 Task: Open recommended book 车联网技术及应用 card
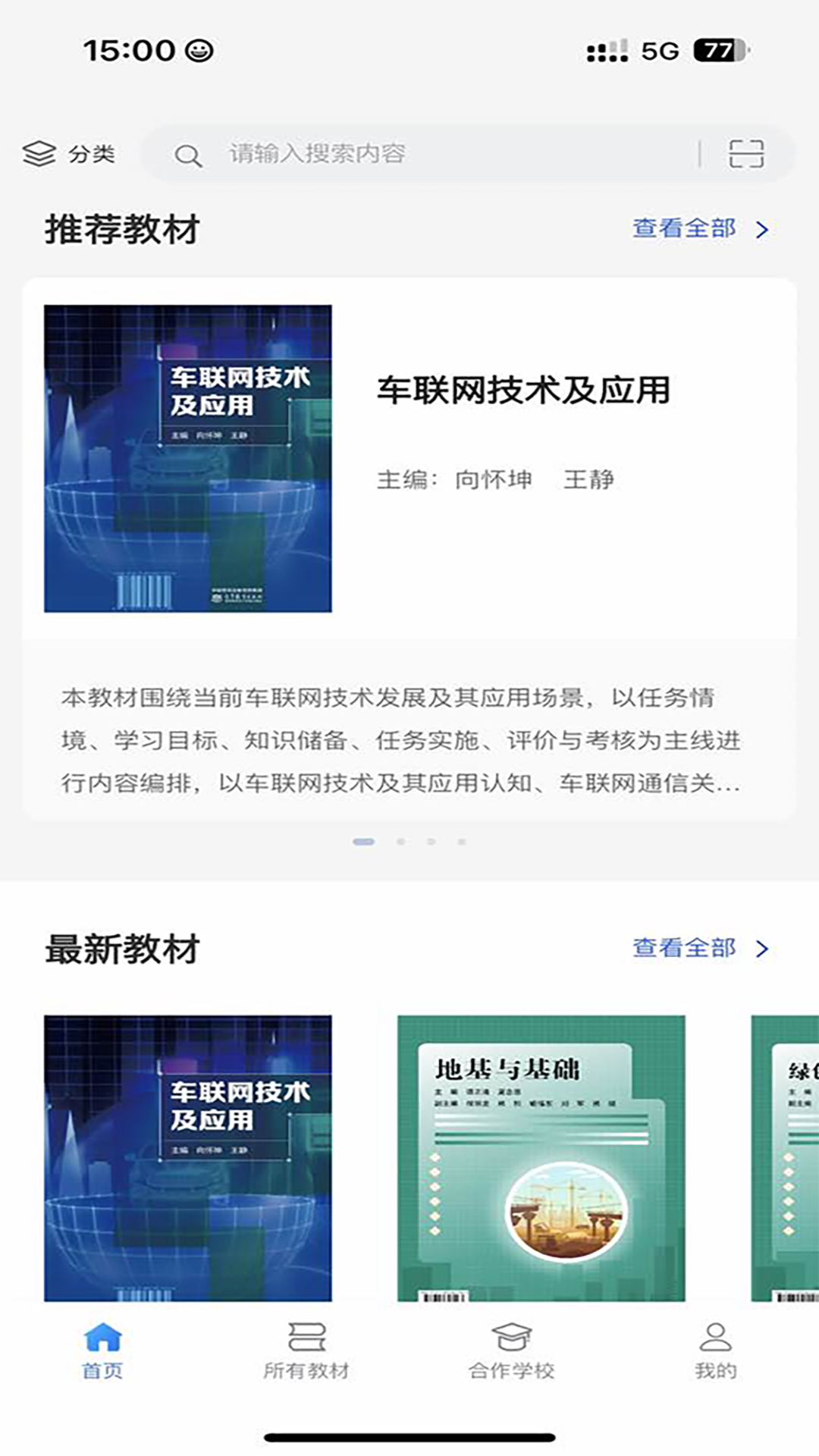(x=409, y=548)
